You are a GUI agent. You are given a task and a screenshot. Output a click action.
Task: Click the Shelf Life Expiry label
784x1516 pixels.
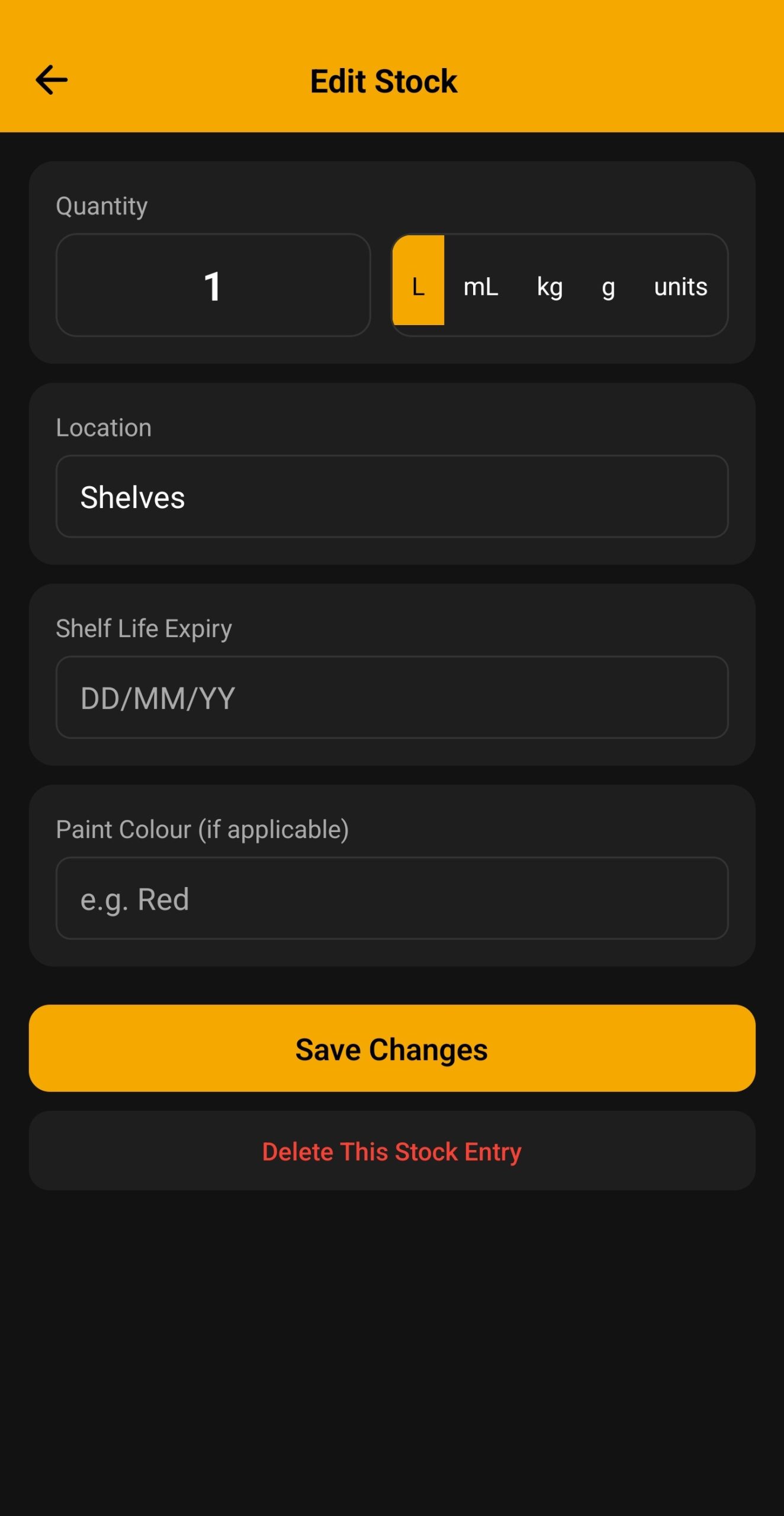(143, 628)
